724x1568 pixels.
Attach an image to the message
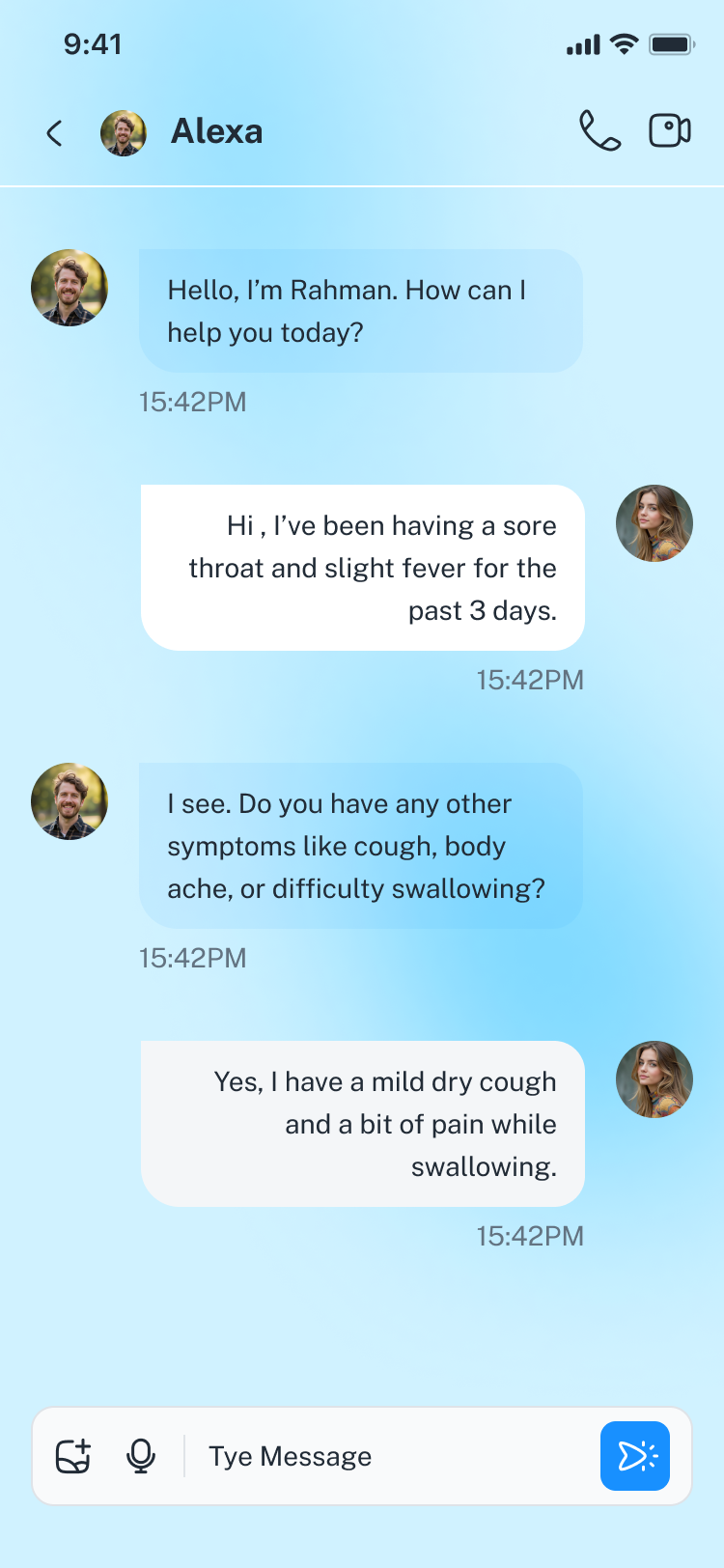(x=73, y=1456)
